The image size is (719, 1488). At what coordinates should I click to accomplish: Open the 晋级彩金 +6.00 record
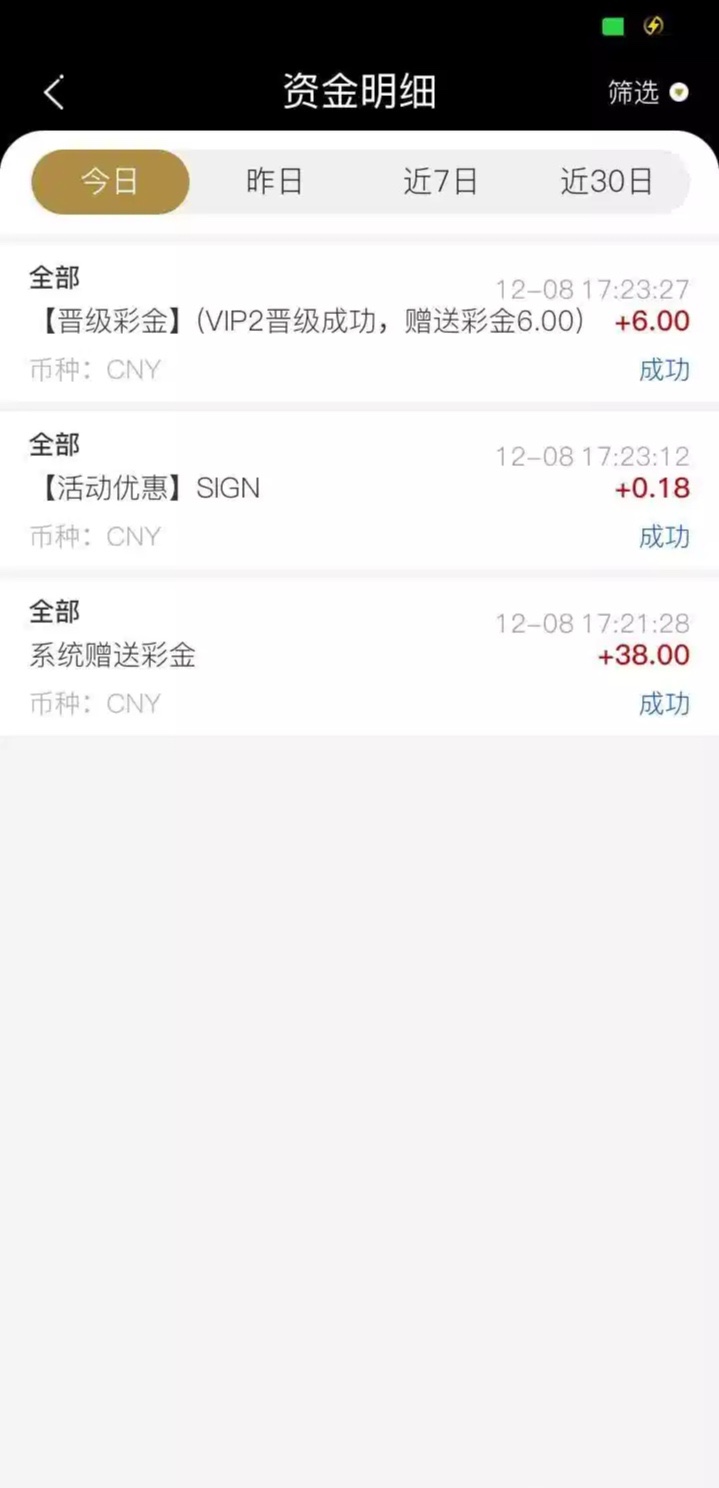pos(359,323)
